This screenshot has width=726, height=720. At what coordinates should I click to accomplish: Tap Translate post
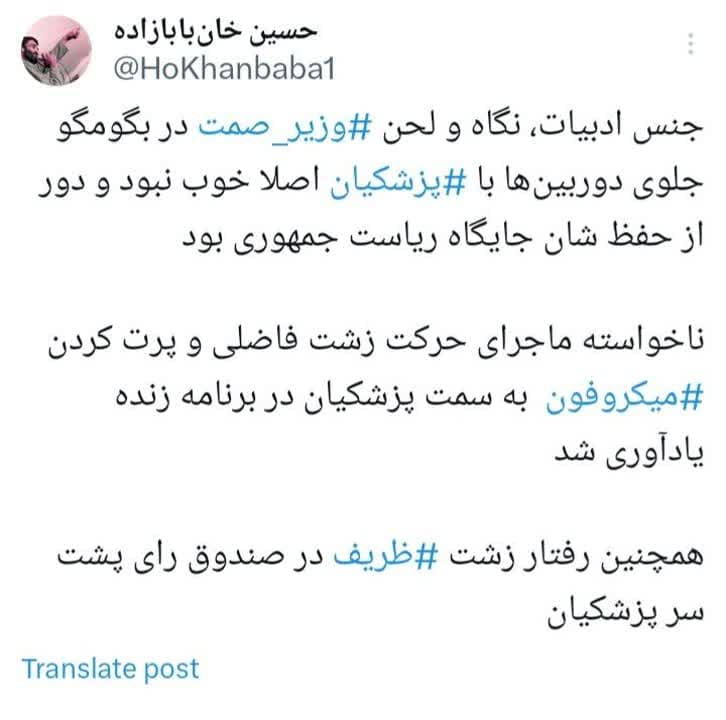click(110, 668)
